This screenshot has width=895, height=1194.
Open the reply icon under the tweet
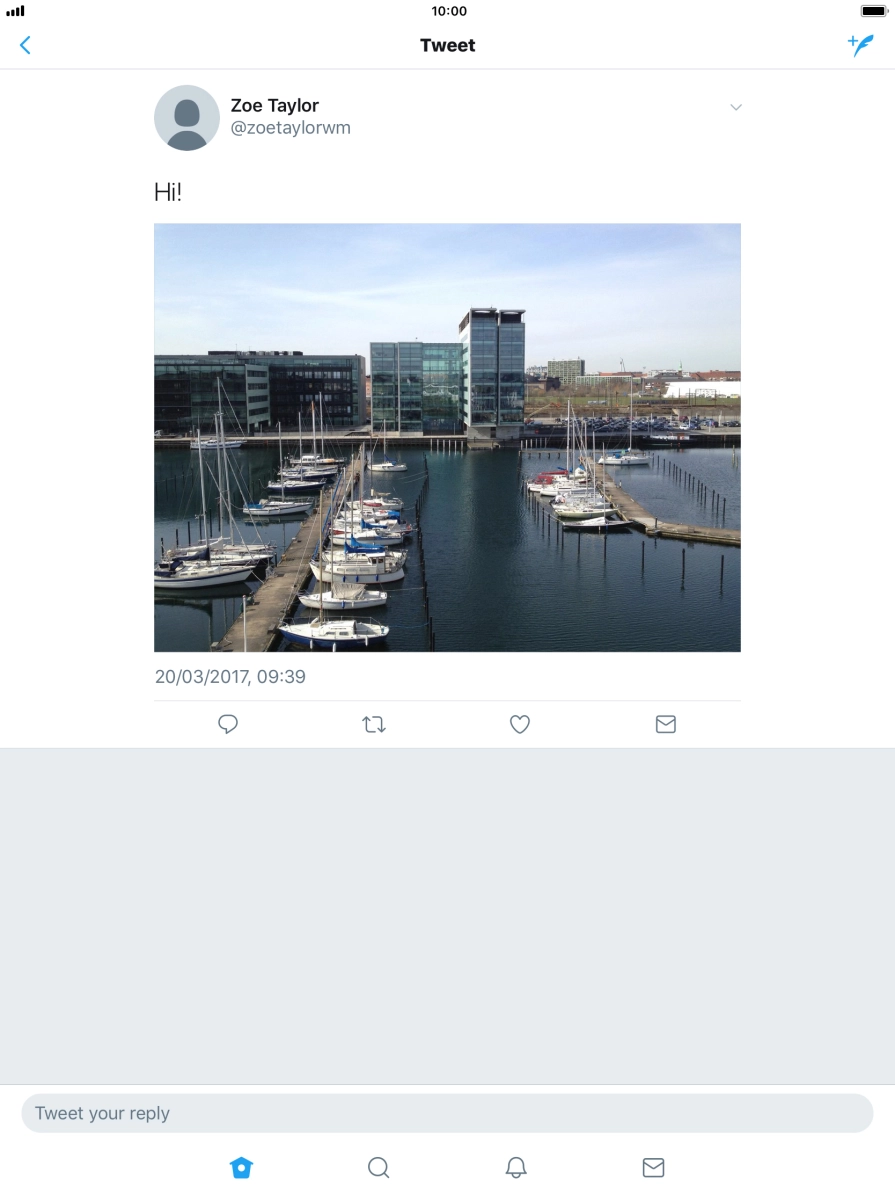tap(227, 723)
